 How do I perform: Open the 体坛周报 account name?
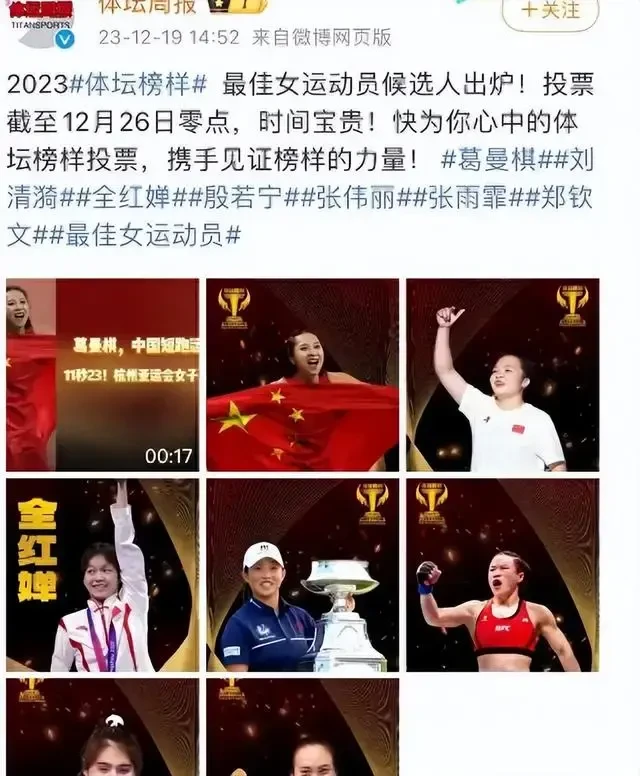coord(146,6)
